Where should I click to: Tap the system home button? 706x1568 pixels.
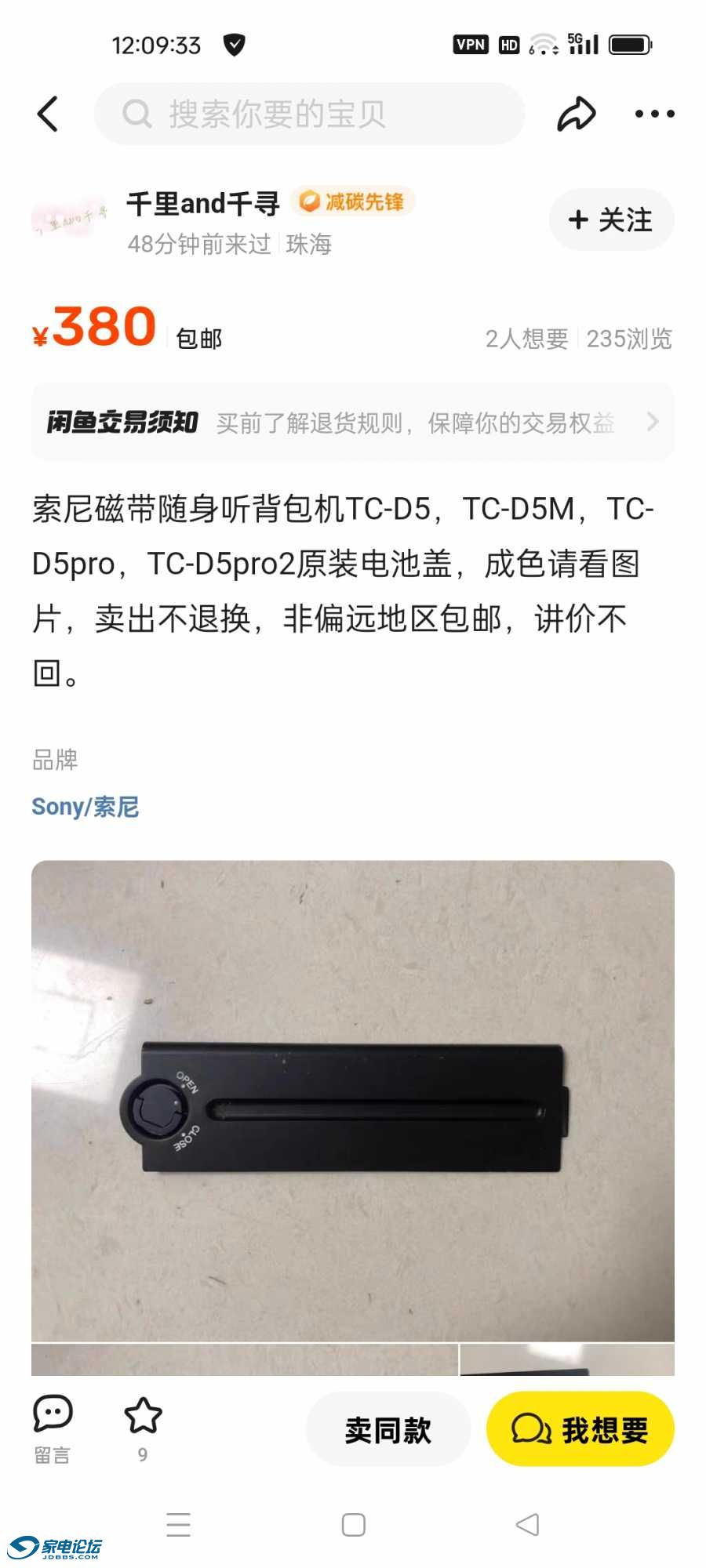coord(354,1525)
